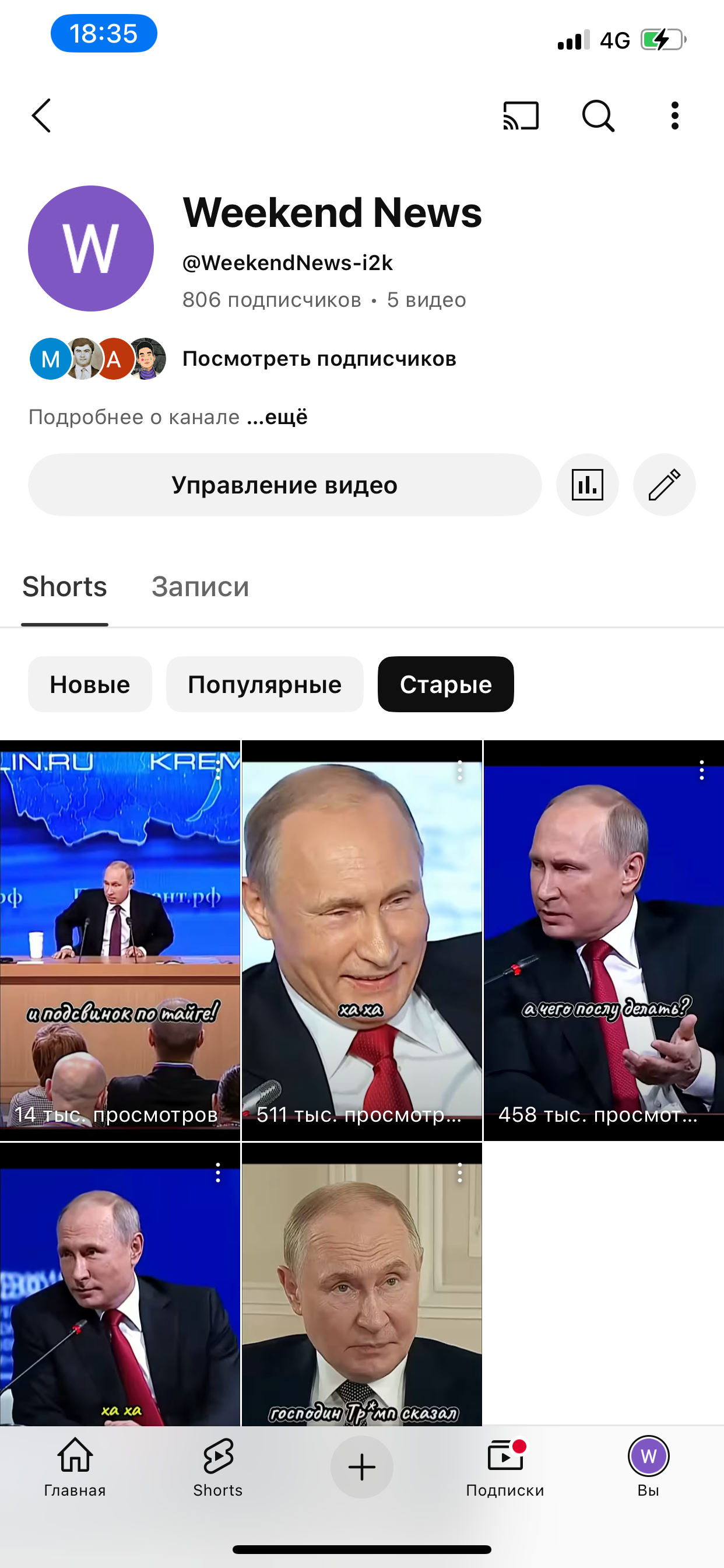The width and height of the screenshot is (724, 1568).
Task: Select the Популярные filter chip
Action: [x=265, y=684]
